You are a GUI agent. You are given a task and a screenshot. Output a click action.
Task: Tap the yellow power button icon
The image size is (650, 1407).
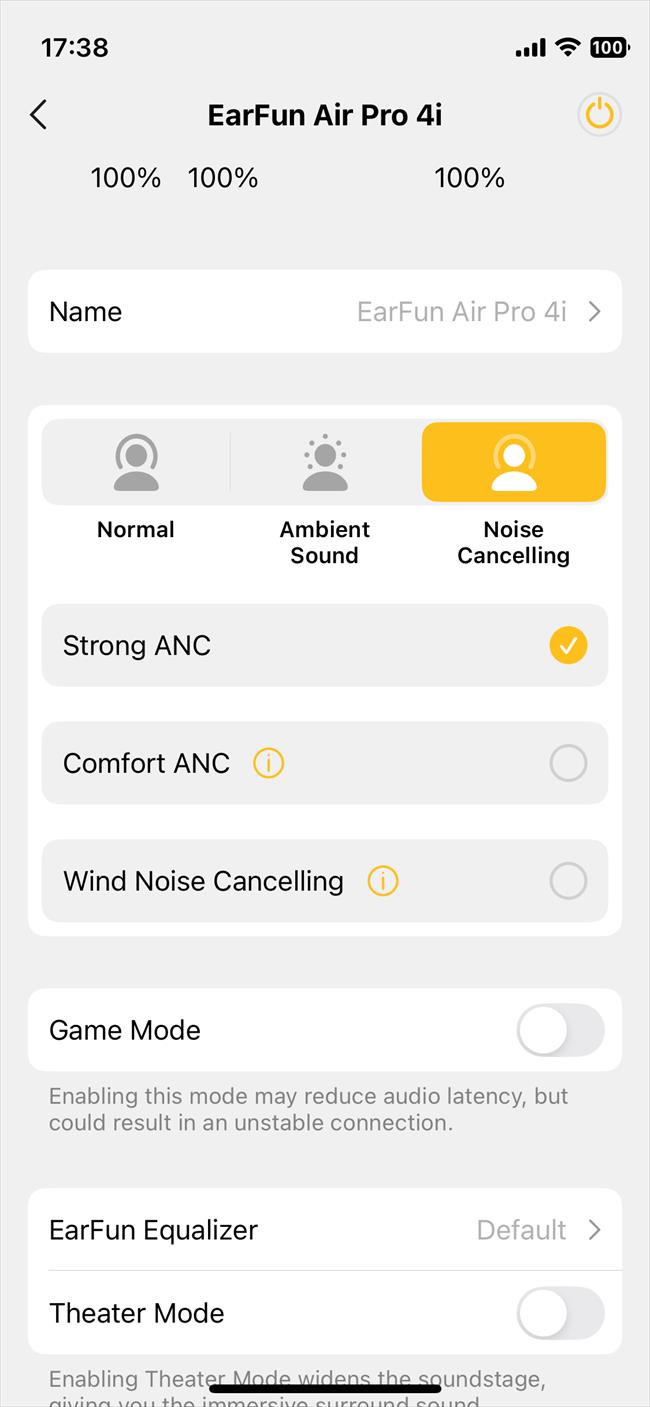click(x=599, y=115)
